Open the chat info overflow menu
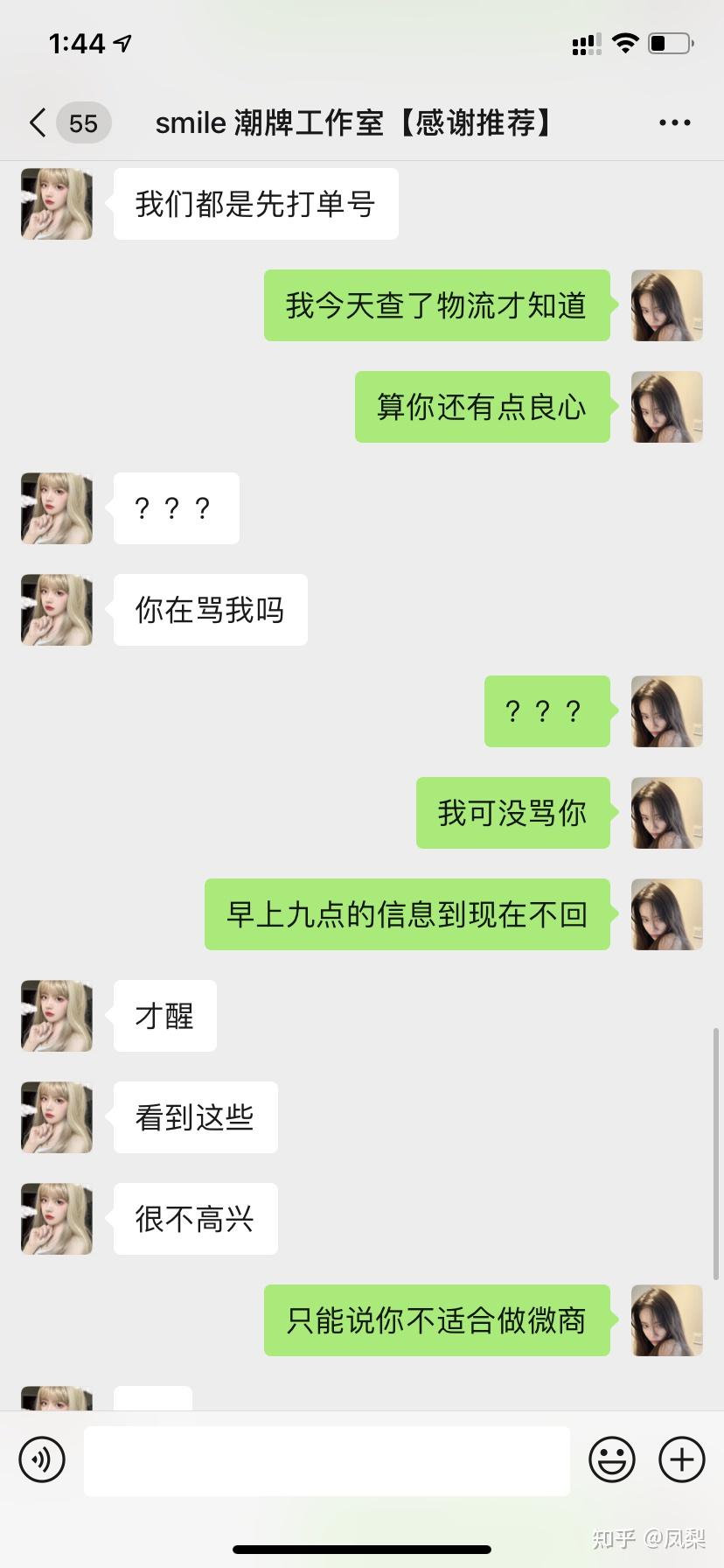724x1568 pixels. click(x=674, y=123)
